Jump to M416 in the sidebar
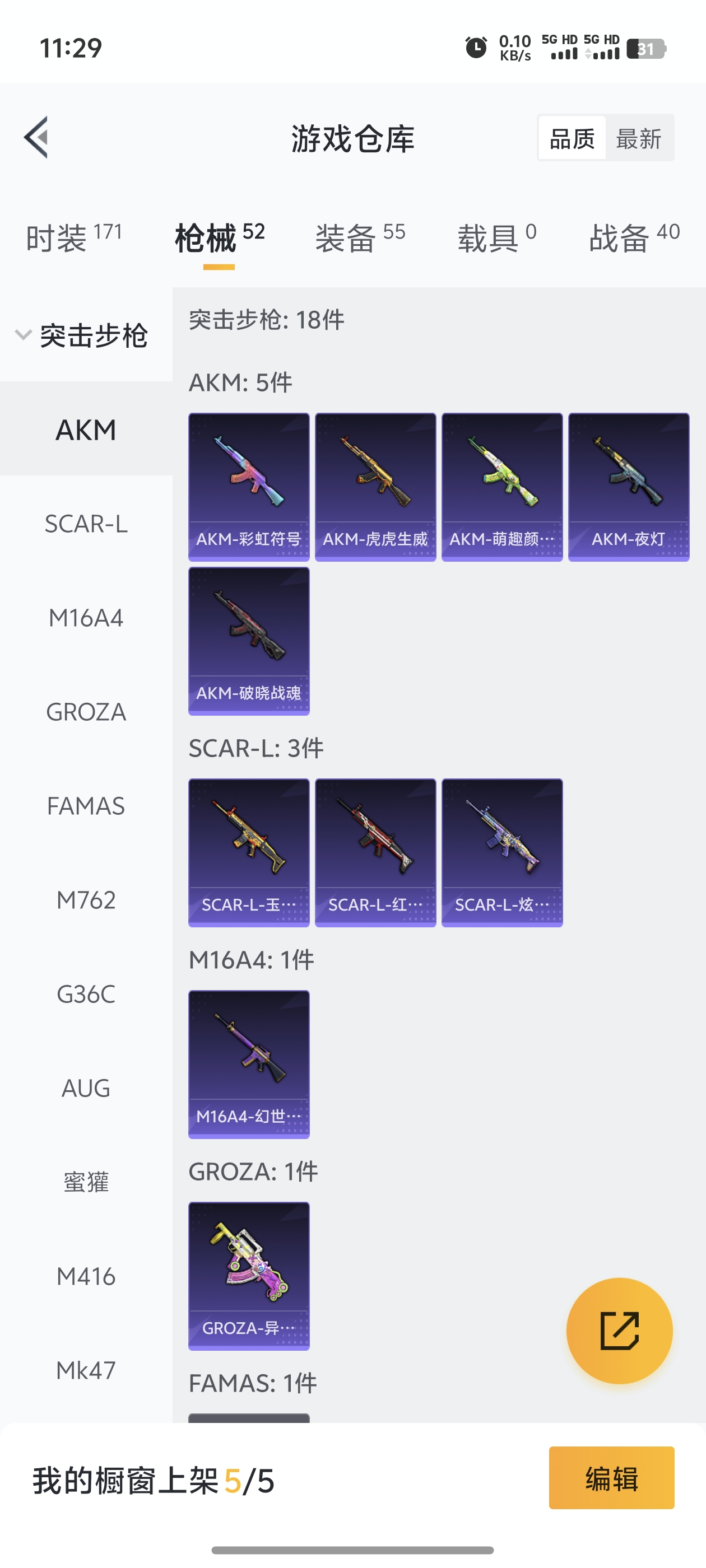This screenshot has height=1568, width=706. [x=86, y=1276]
